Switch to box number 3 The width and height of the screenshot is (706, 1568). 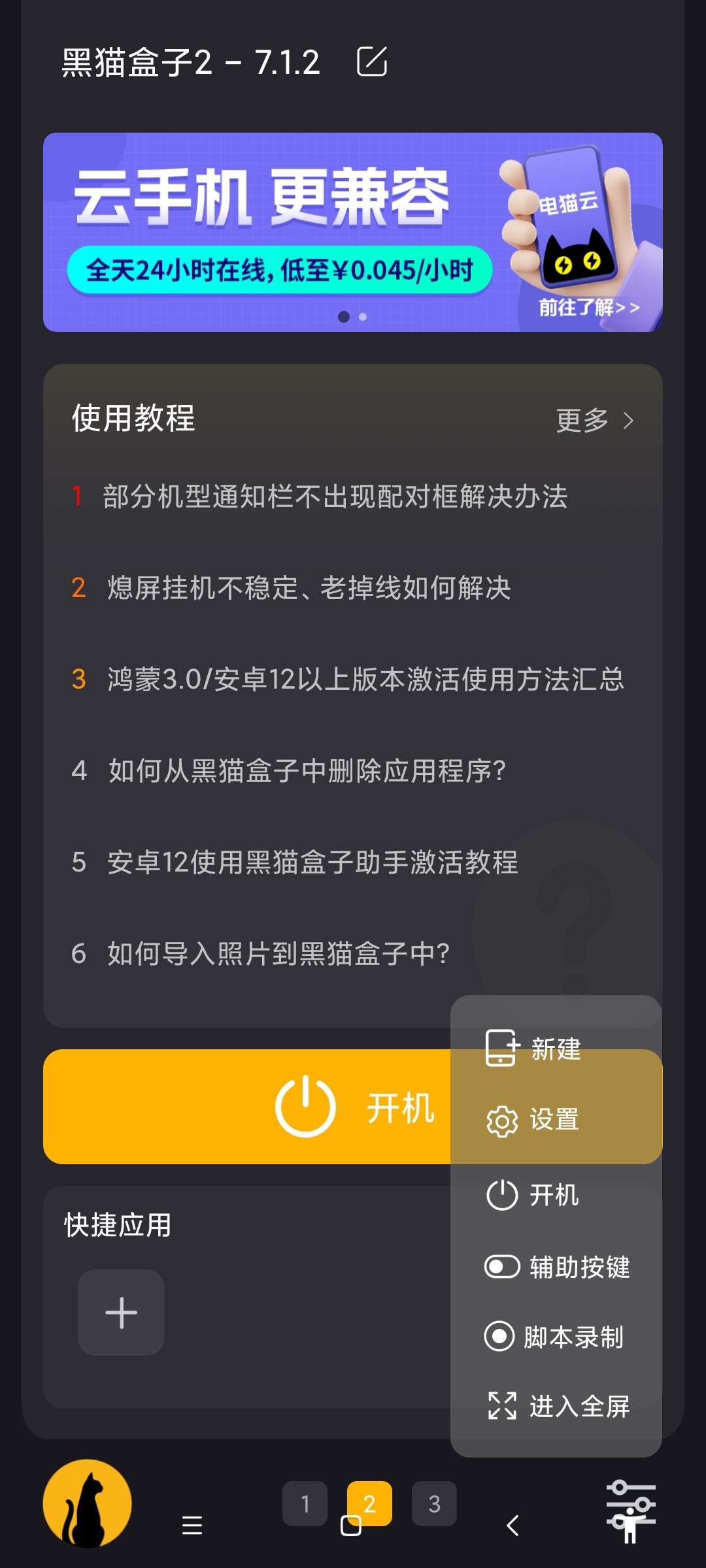click(434, 1504)
